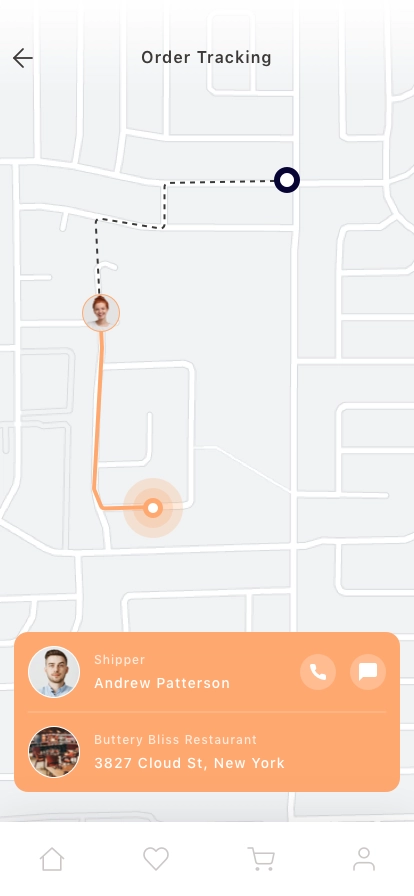Tap the orange courier location marker

click(x=153, y=507)
